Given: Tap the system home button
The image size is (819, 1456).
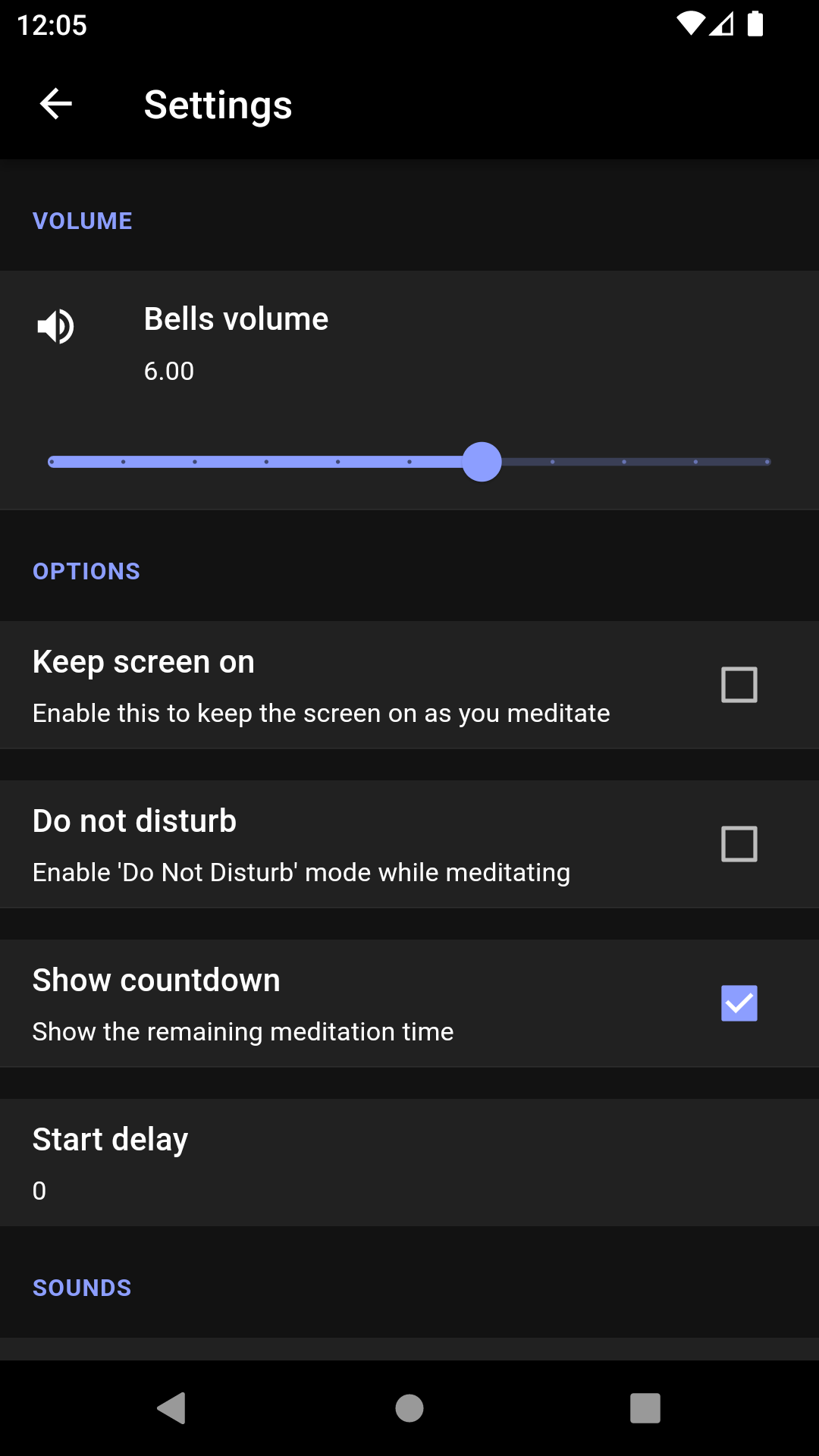Looking at the screenshot, I should [x=409, y=1408].
